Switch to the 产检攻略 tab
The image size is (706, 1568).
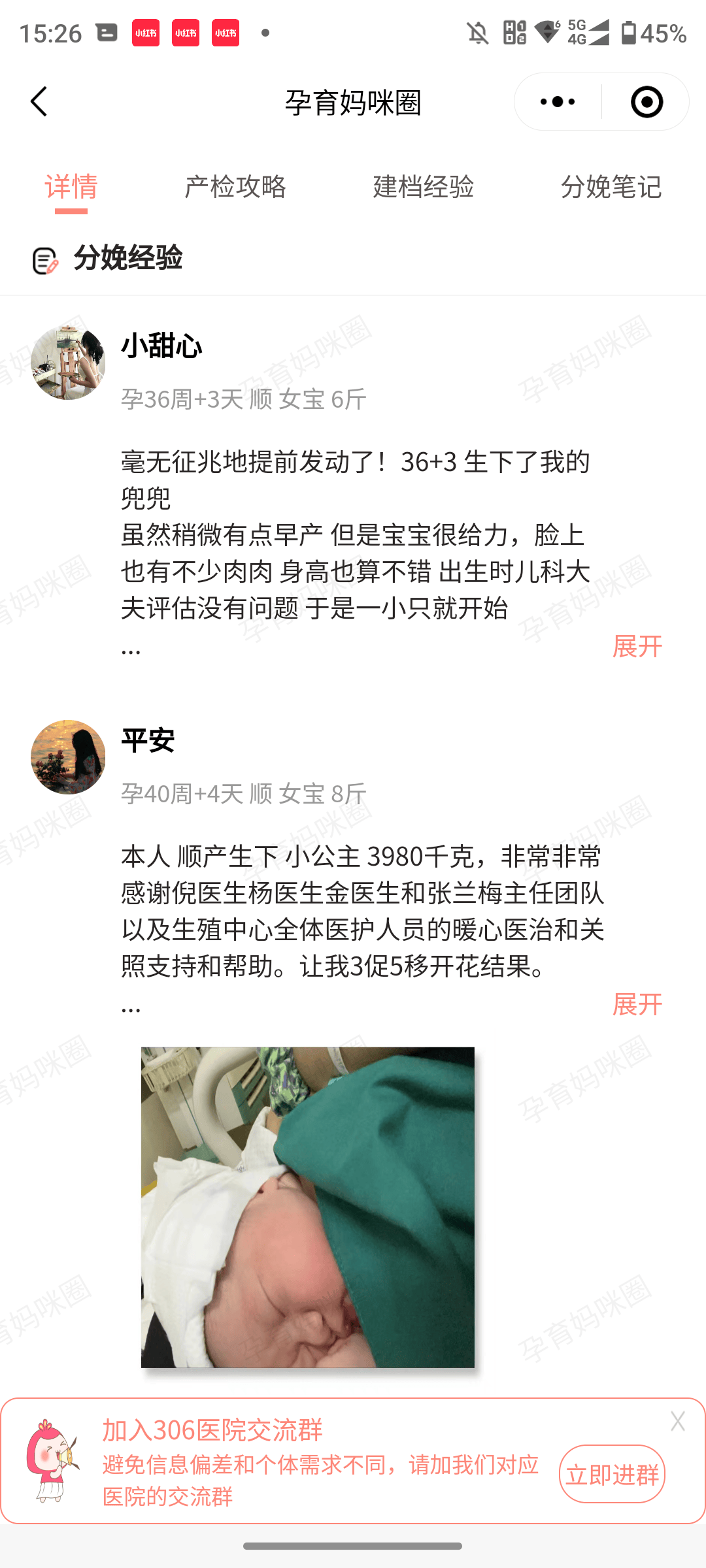(x=235, y=187)
